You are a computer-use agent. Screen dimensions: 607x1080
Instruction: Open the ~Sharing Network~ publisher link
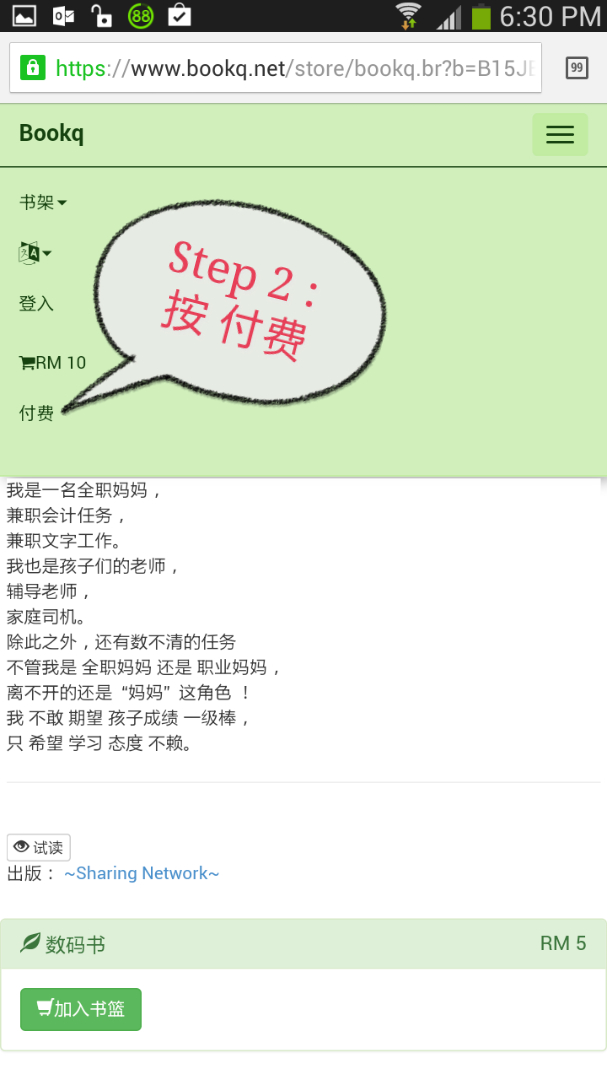(141, 873)
